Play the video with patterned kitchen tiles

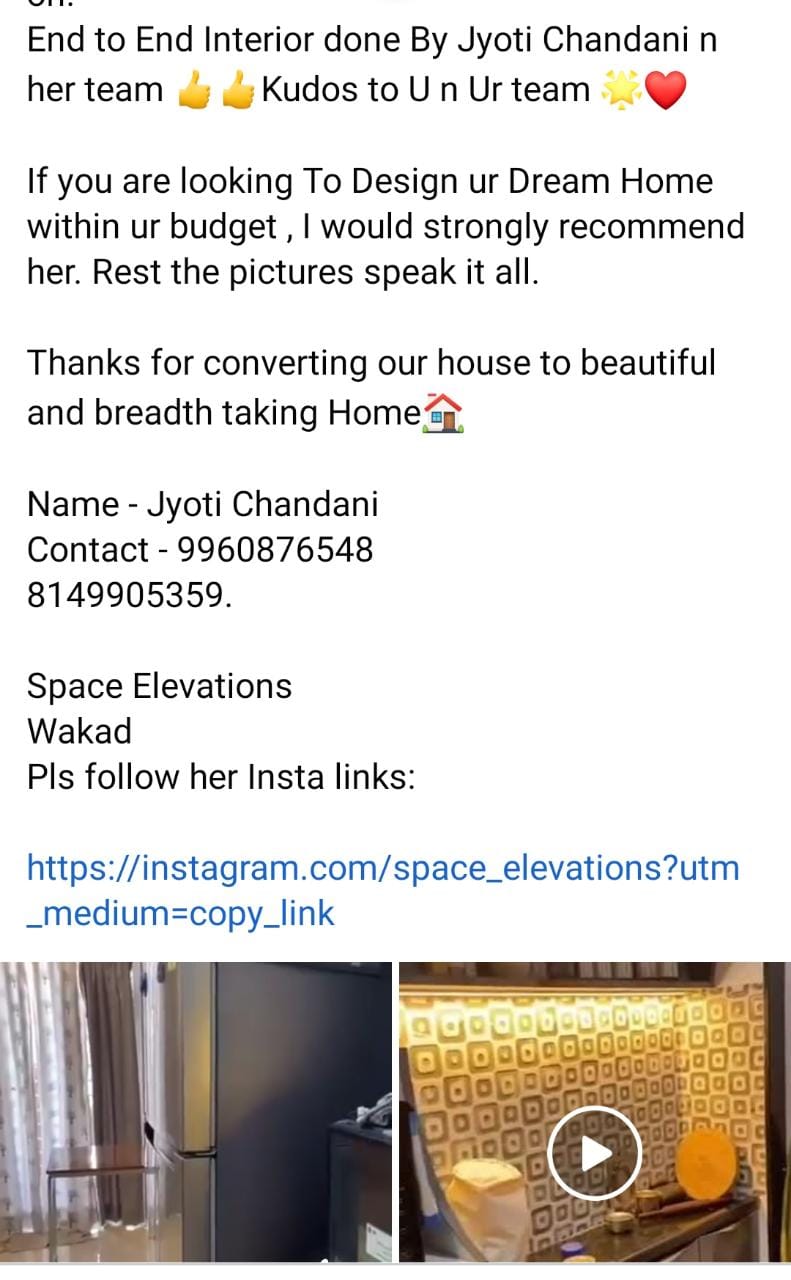coord(594,1154)
